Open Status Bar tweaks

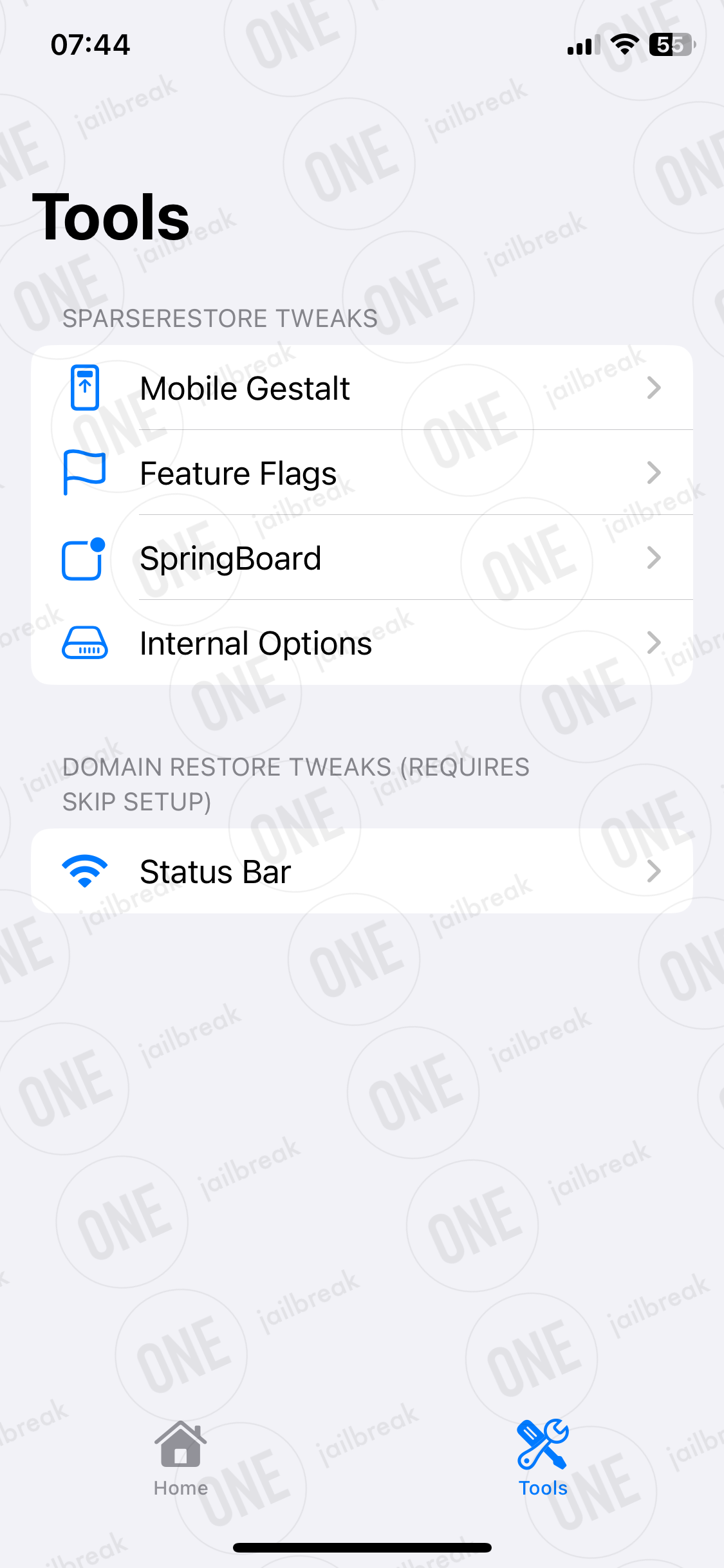[x=362, y=871]
